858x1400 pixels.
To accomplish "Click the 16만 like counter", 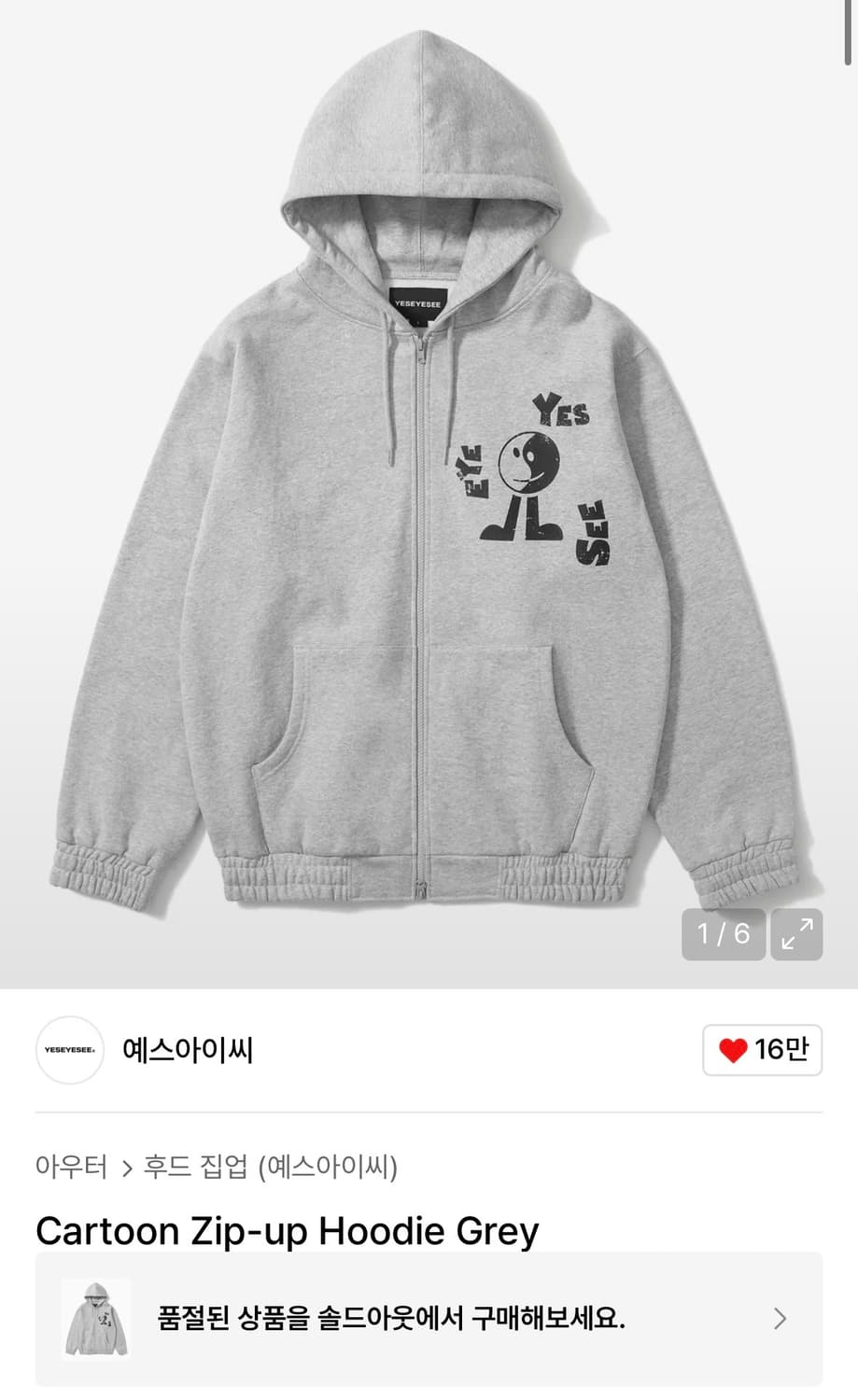I will (781, 1049).
